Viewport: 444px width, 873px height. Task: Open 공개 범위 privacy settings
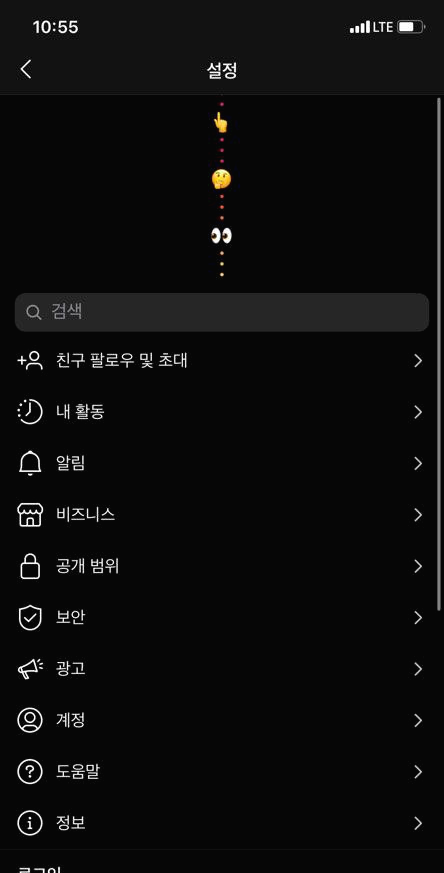pyautogui.click(x=222, y=566)
